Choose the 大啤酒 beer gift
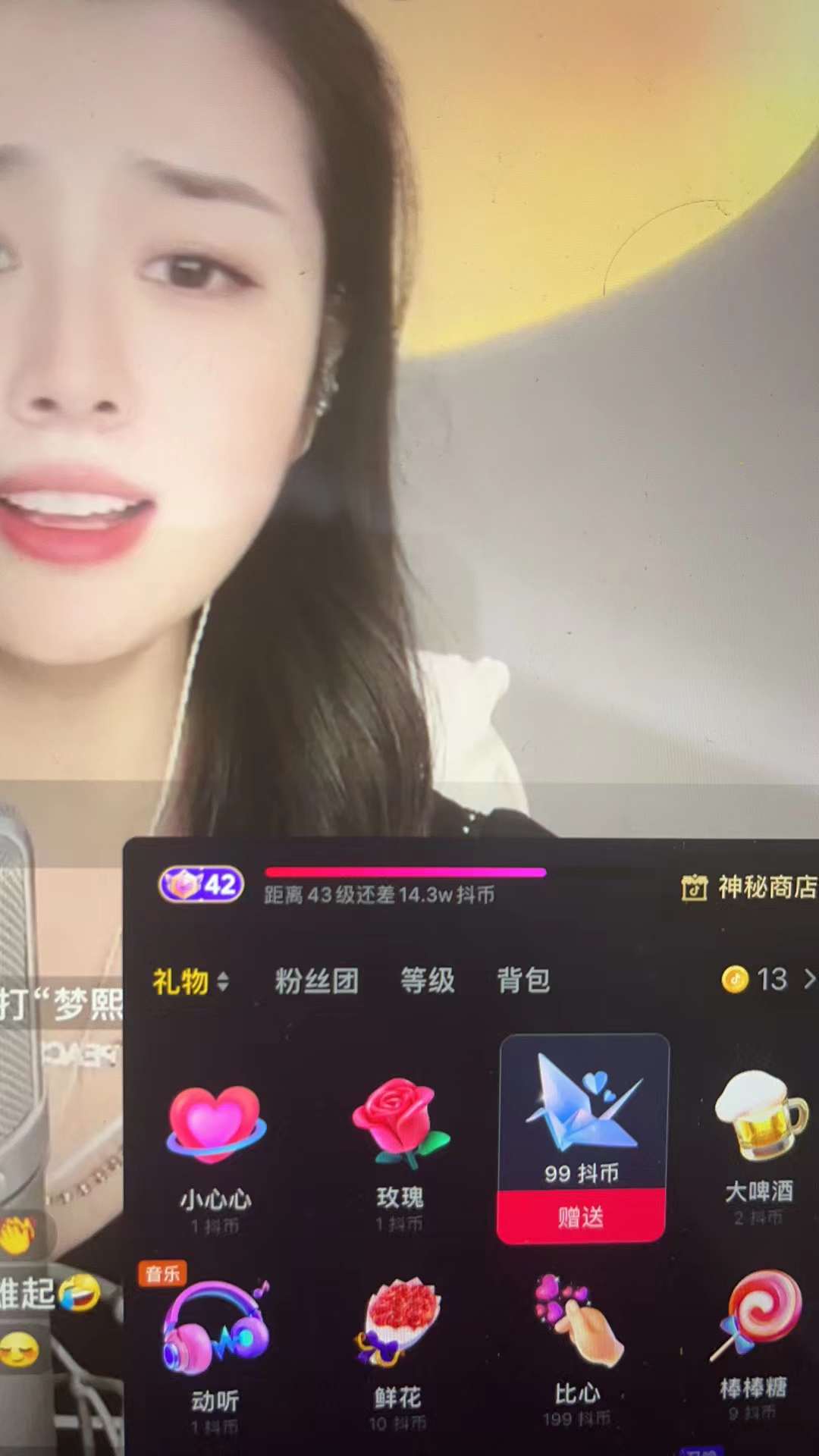The width and height of the screenshot is (819, 1456). (760, 1137)
